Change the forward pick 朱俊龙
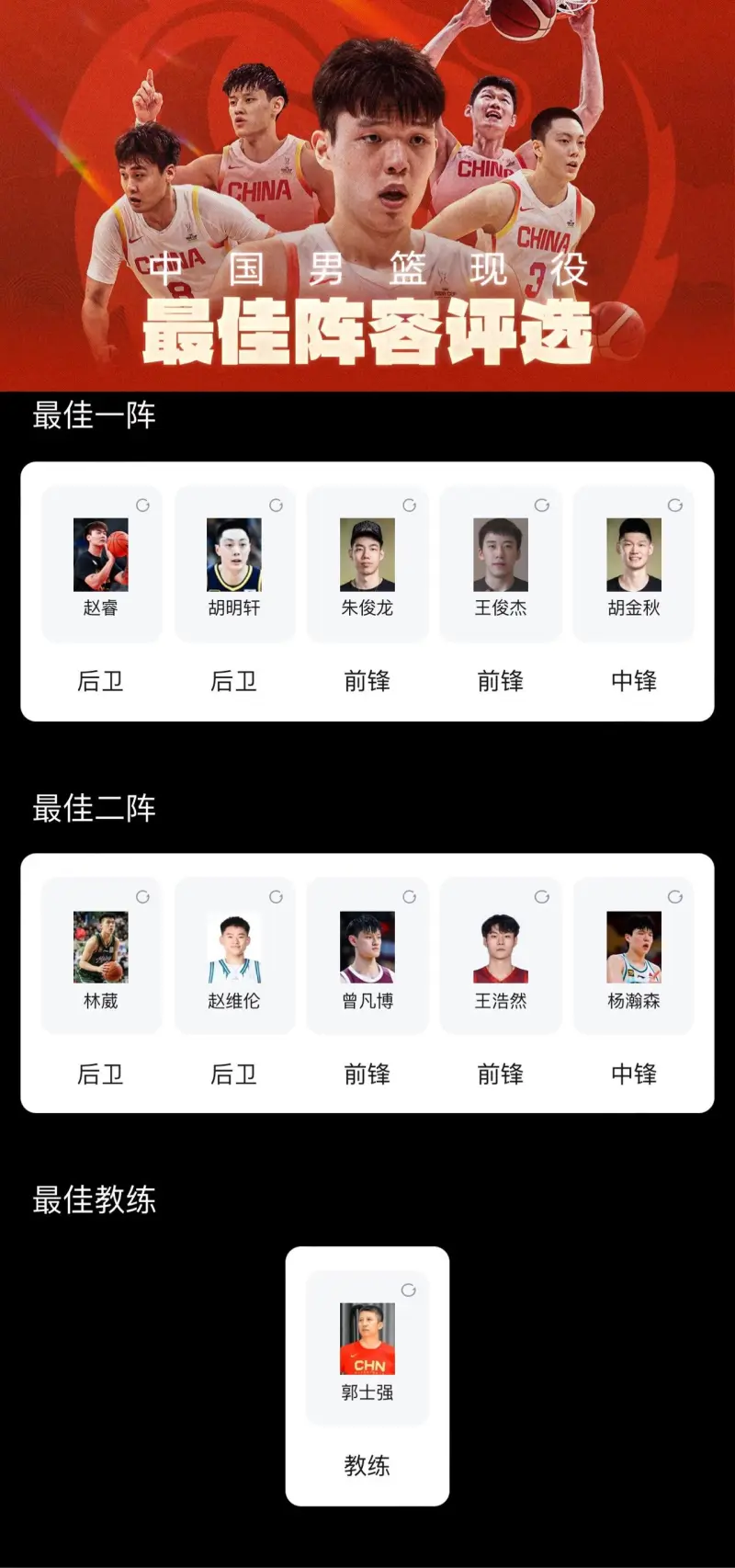 point(409,506)
